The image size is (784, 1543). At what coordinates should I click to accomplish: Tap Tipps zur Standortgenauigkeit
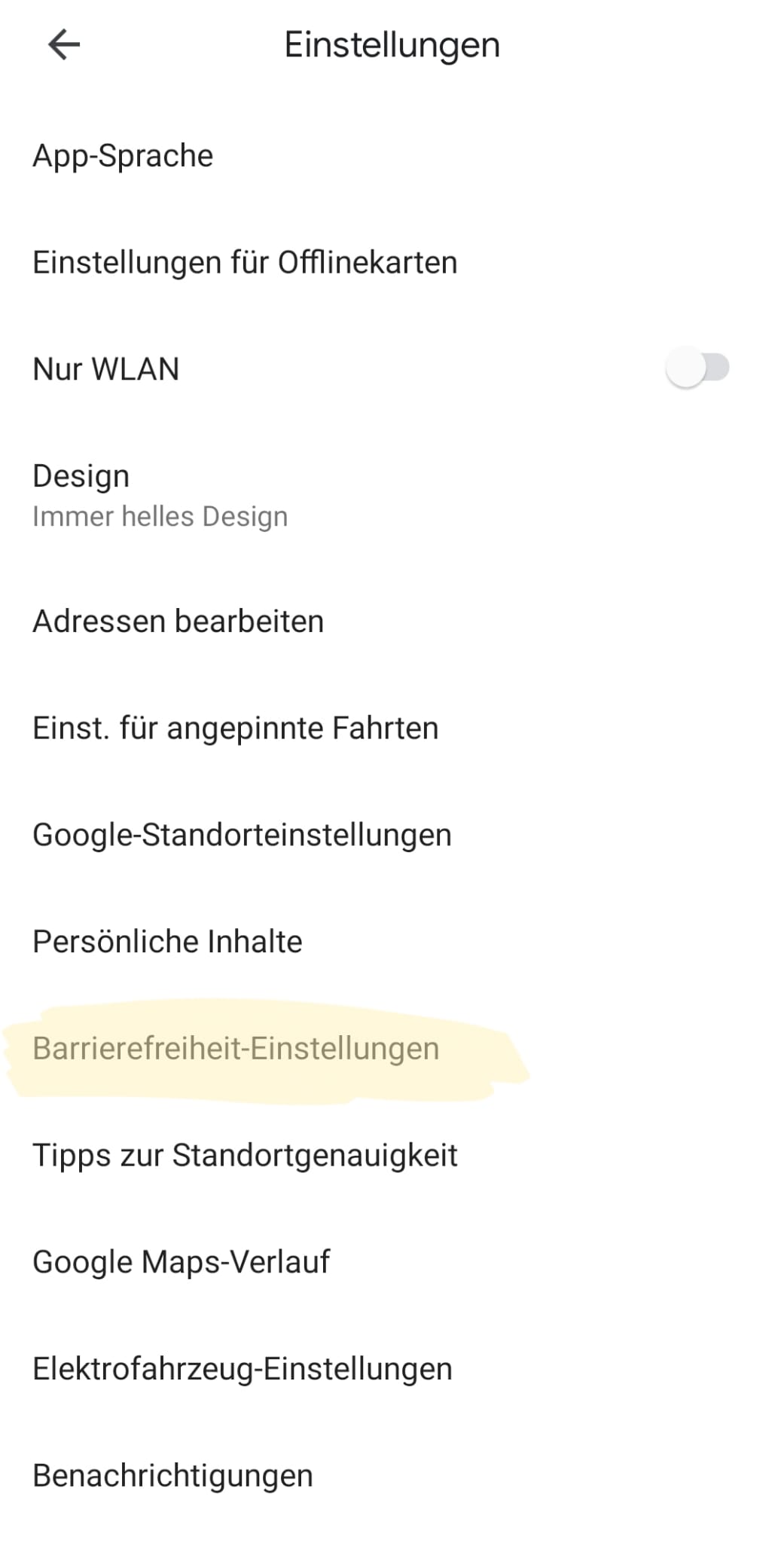245,1155
